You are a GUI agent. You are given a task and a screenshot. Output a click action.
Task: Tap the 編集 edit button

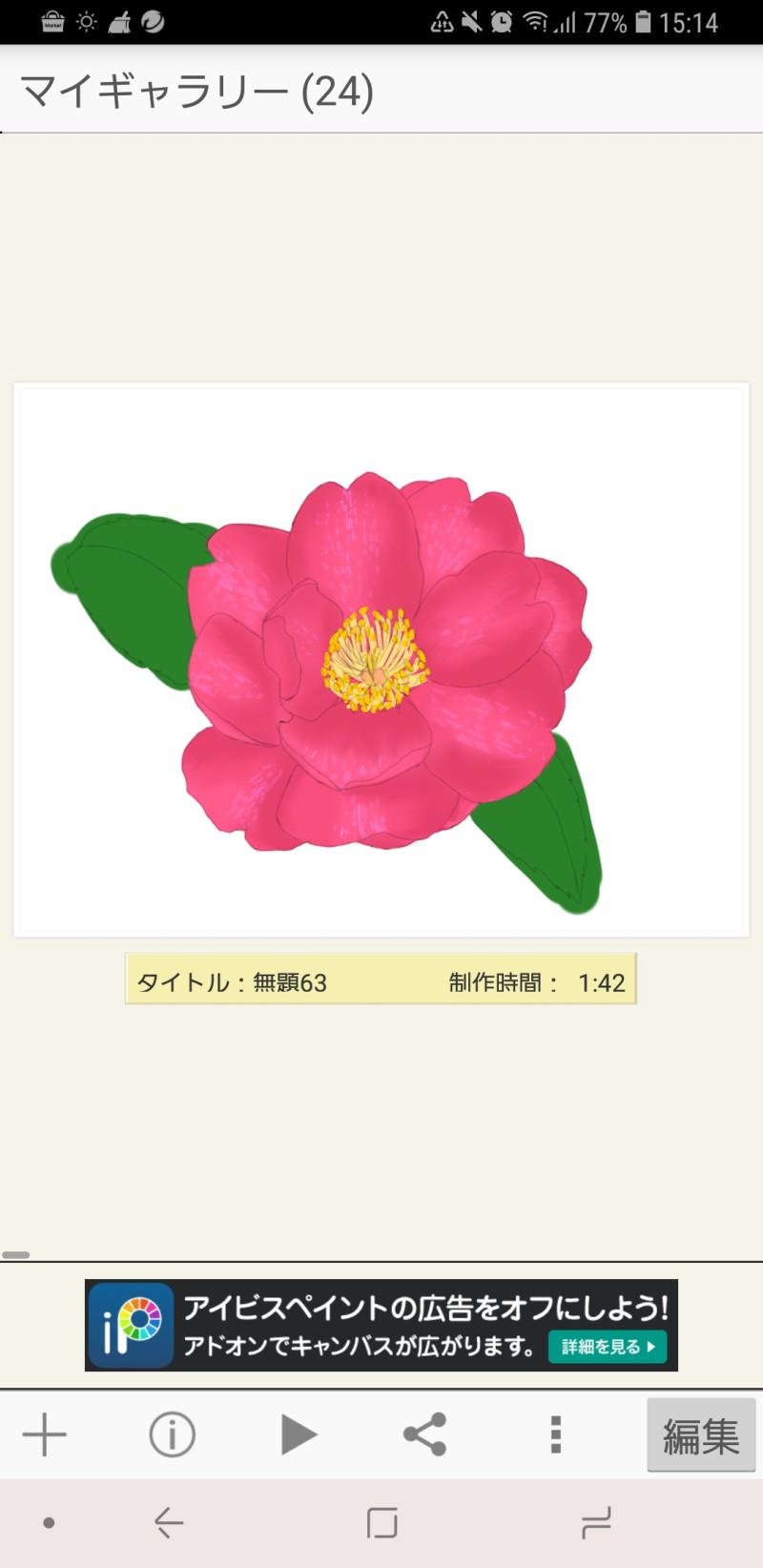point(701,1434)
